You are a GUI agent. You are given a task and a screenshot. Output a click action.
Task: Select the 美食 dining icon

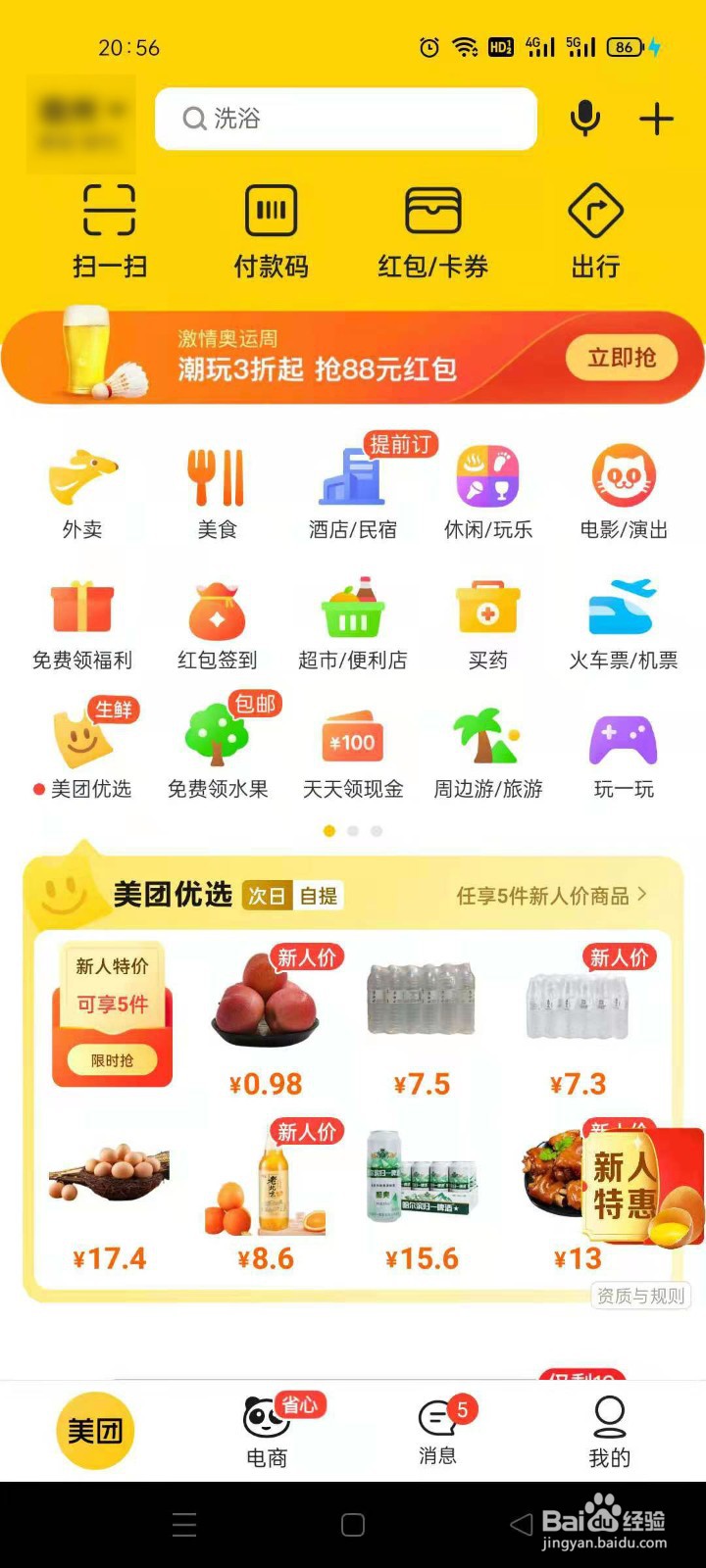[217, 490]
